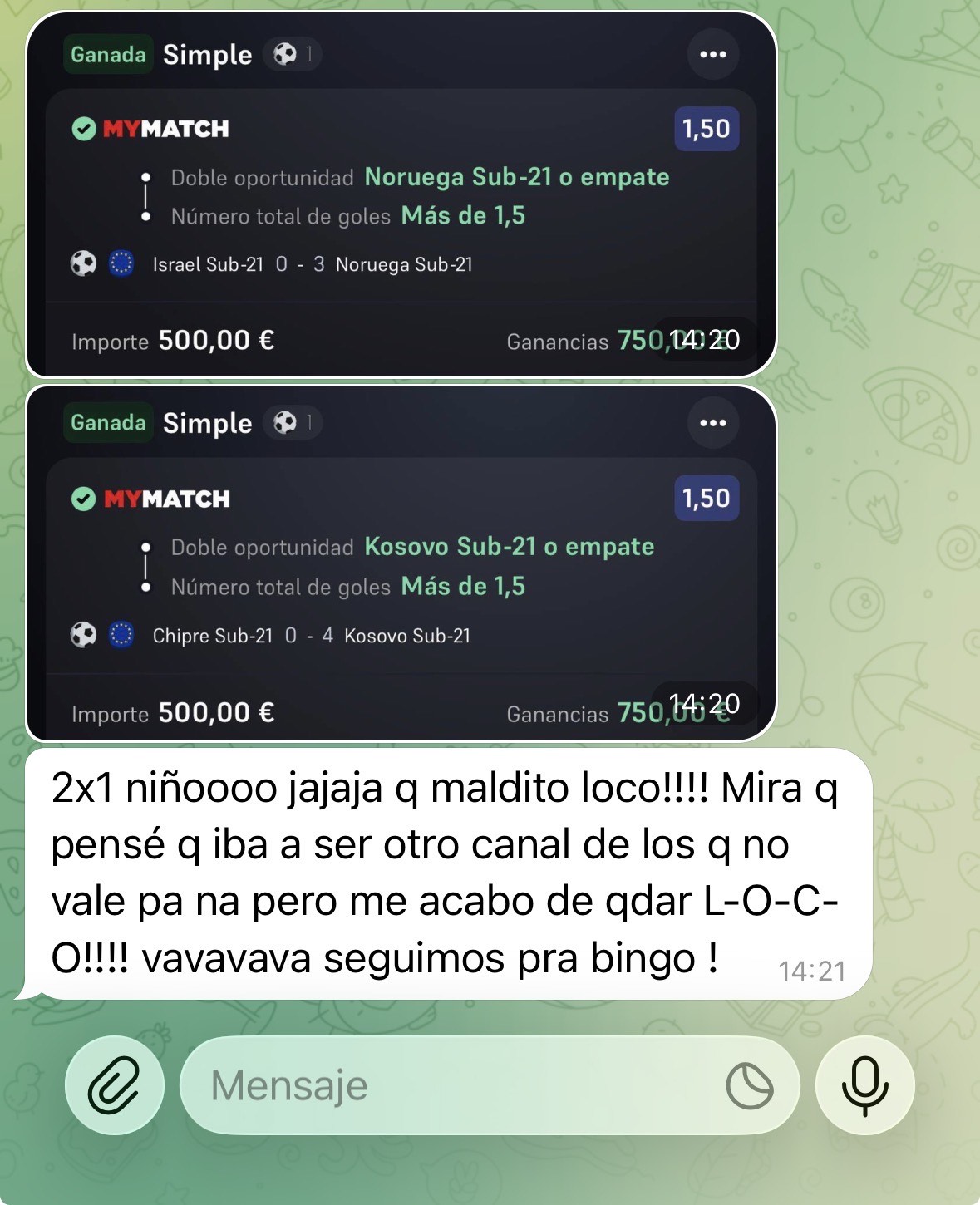
Task: Open the sticker panel in message box
Action: point(749,1085)
